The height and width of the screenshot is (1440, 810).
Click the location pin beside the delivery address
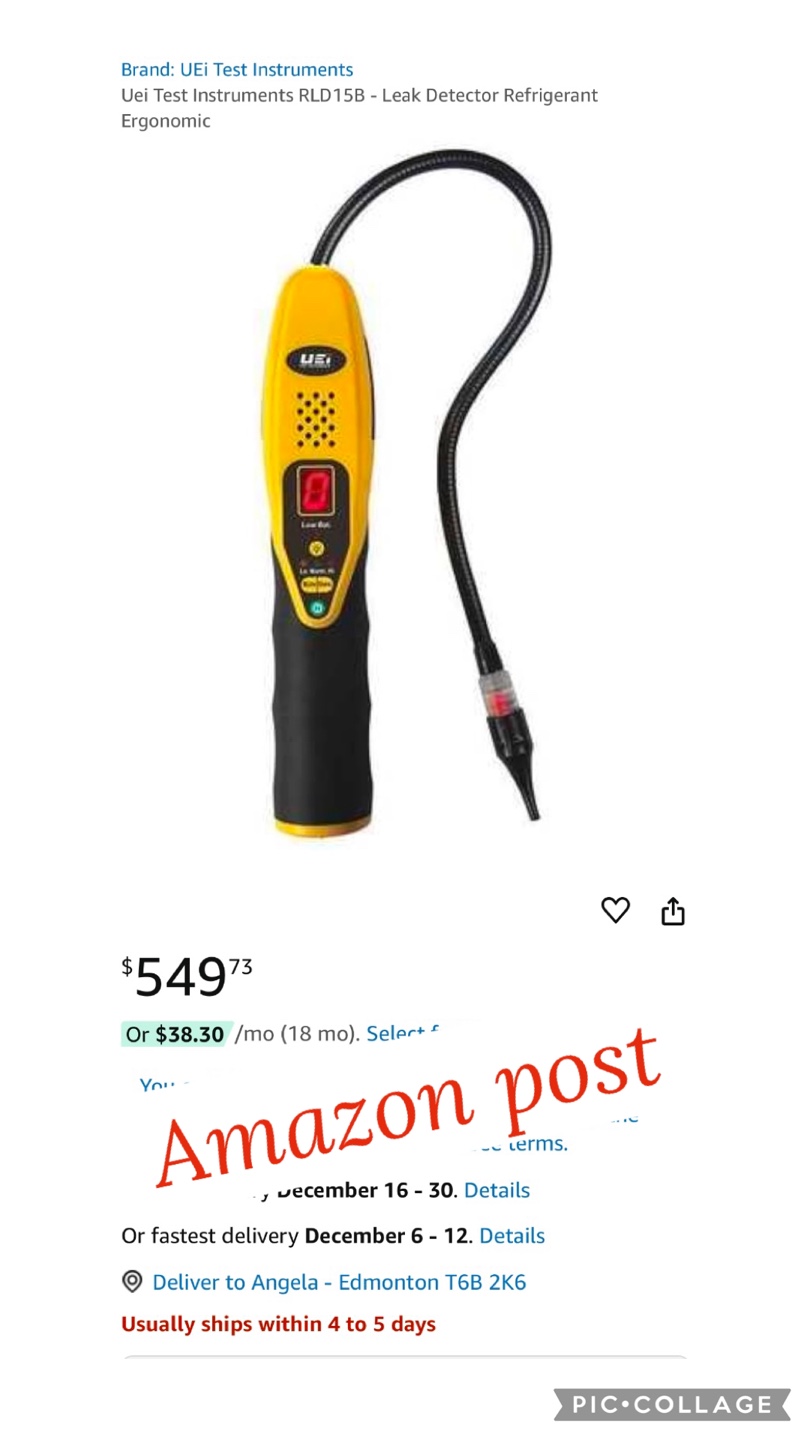pos(132,1281)
